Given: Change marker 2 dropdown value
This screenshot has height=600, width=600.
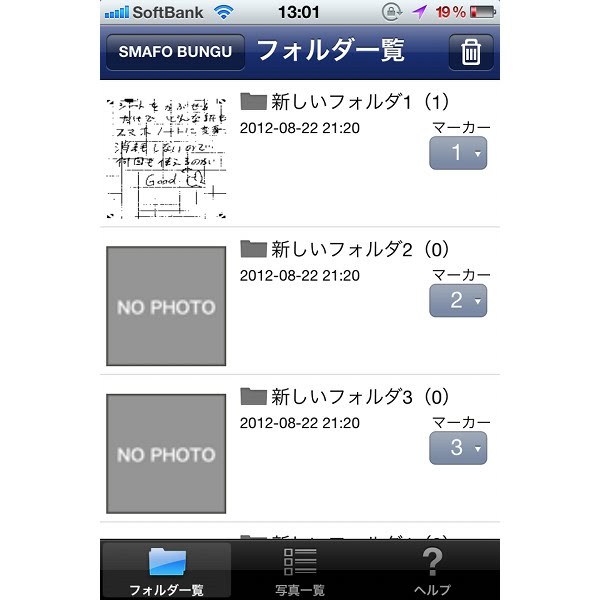Looking at the screenshot, I should 457,300.
